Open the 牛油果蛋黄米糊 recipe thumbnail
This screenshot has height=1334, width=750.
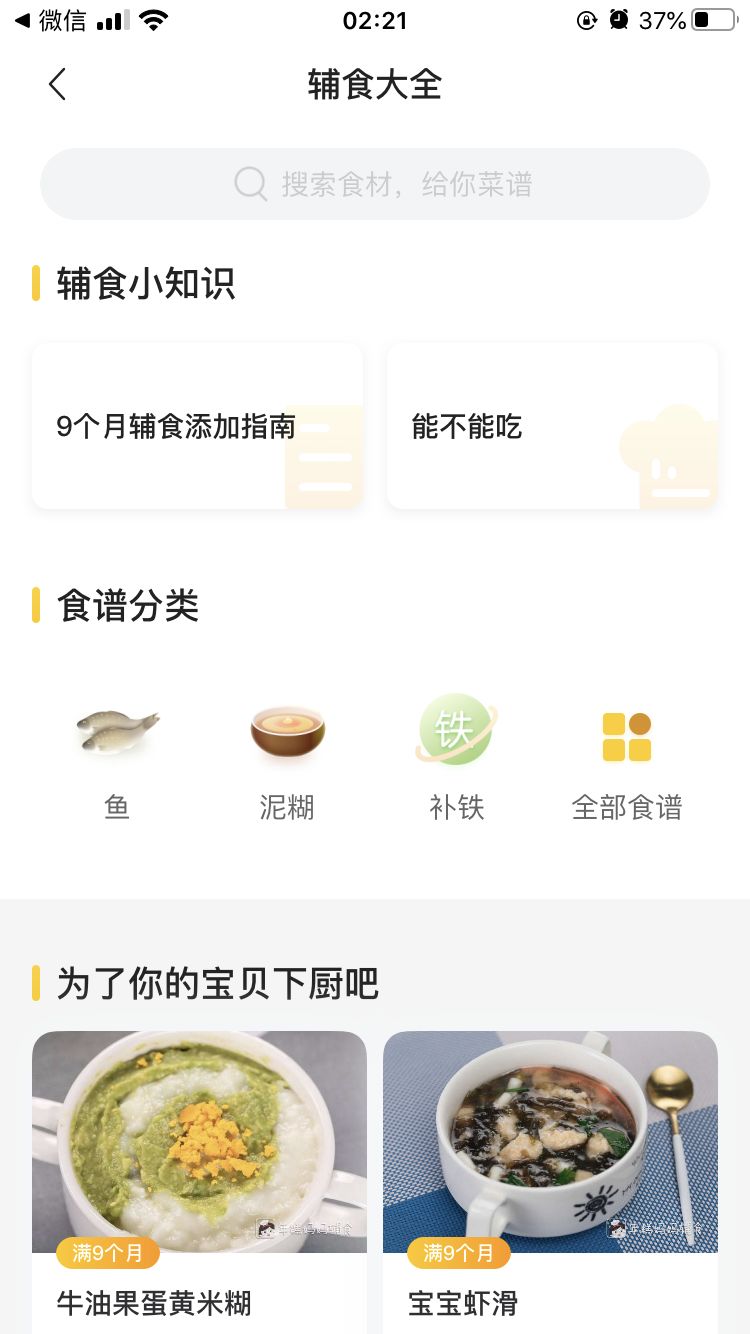coord(200,1140)
